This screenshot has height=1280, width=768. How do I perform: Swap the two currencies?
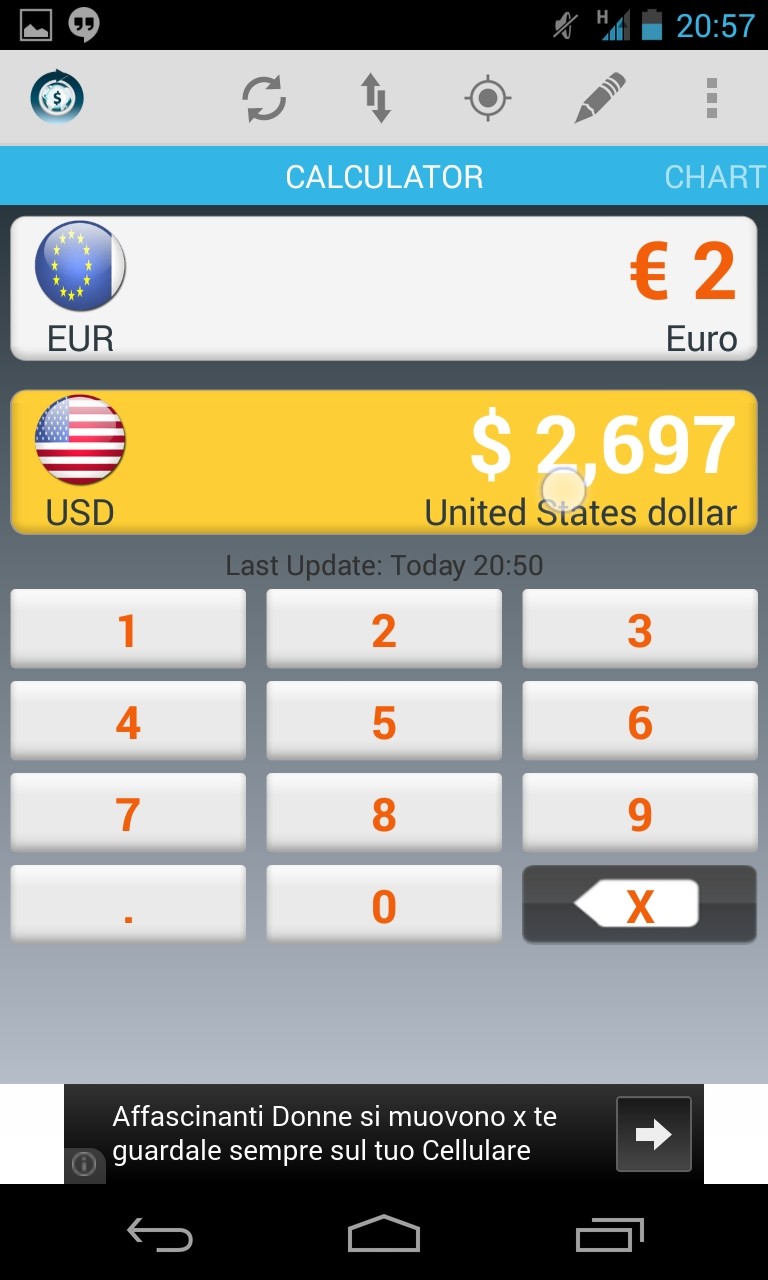[376, 99]
